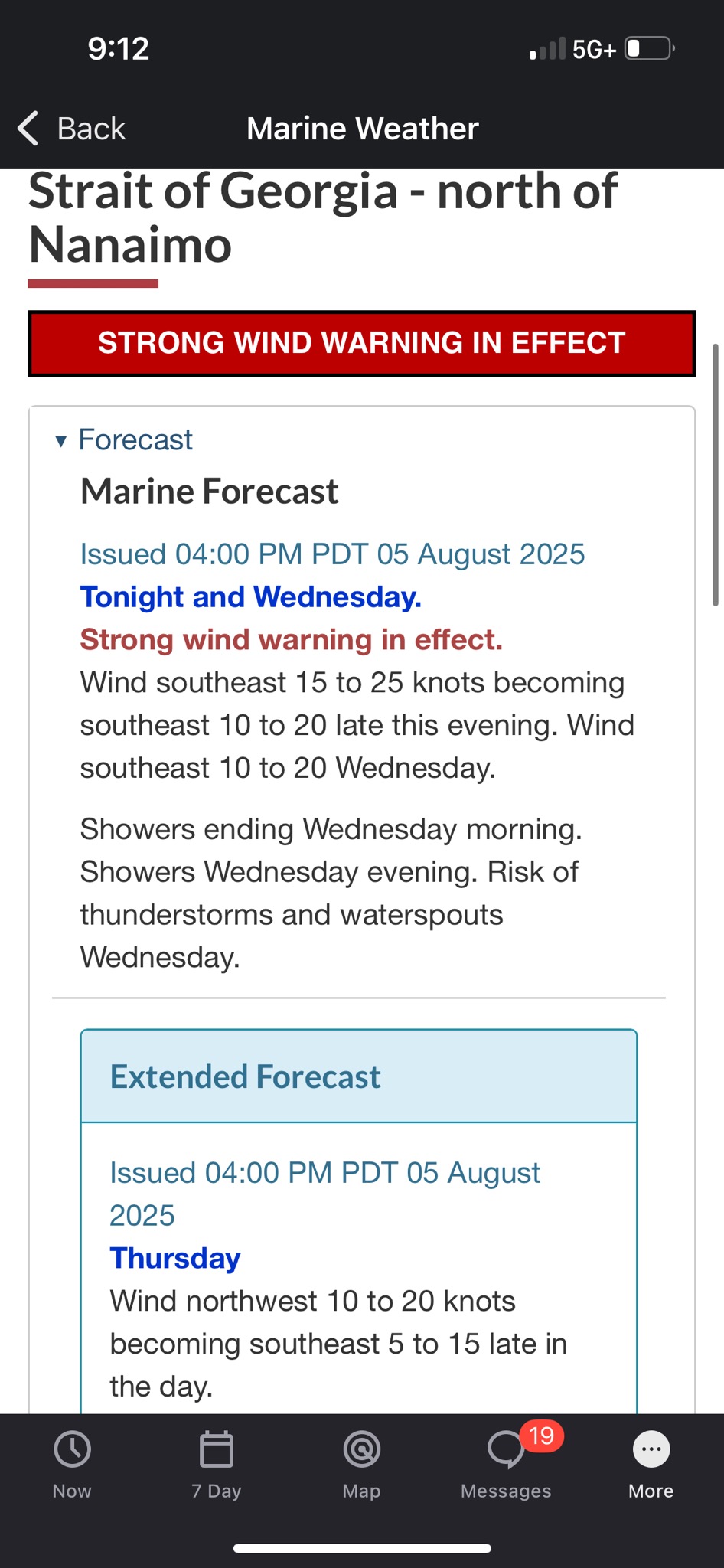Go back from Marine Weather

72,129
